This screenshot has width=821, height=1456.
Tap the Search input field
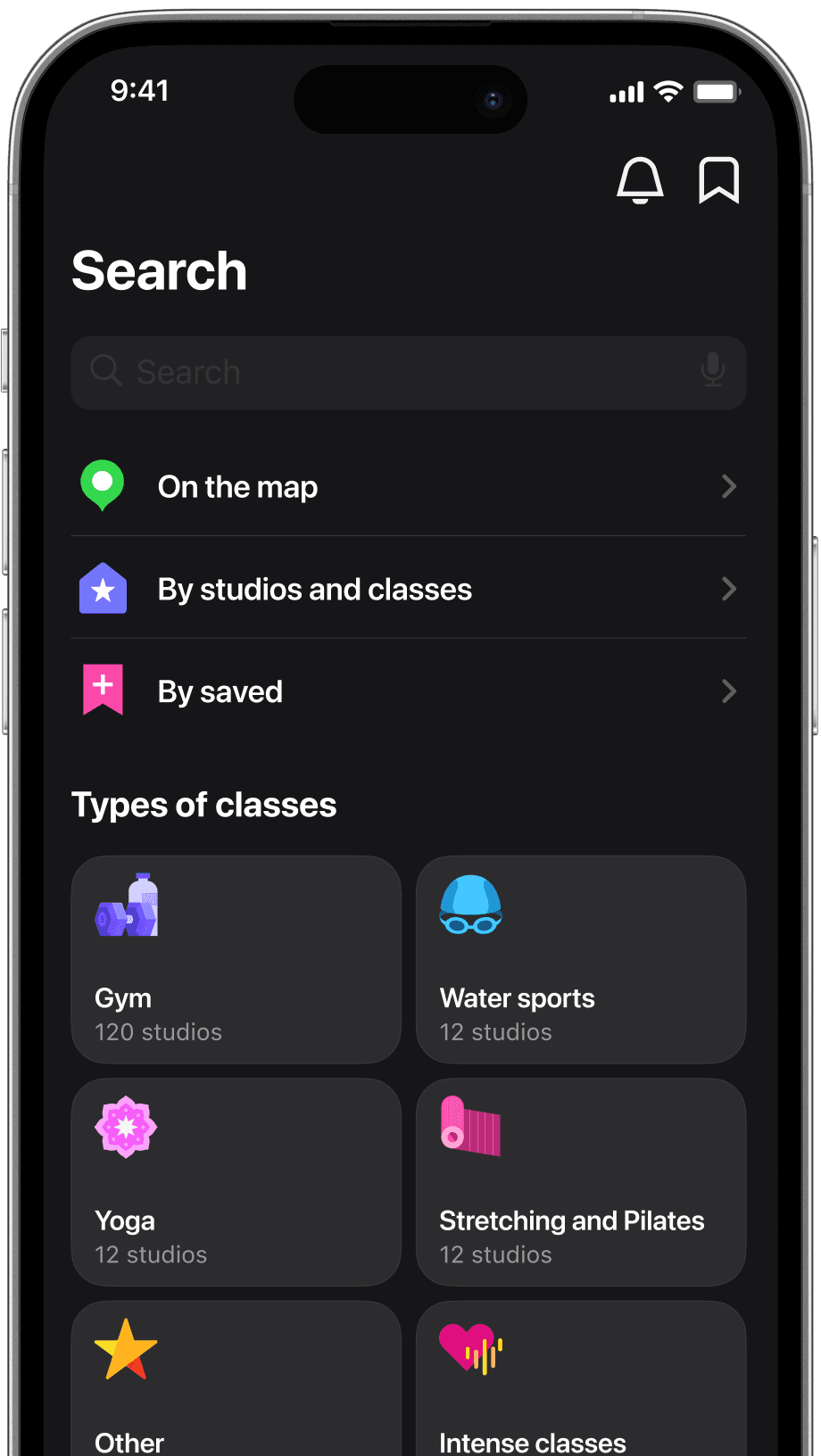(x=393, y=373)
